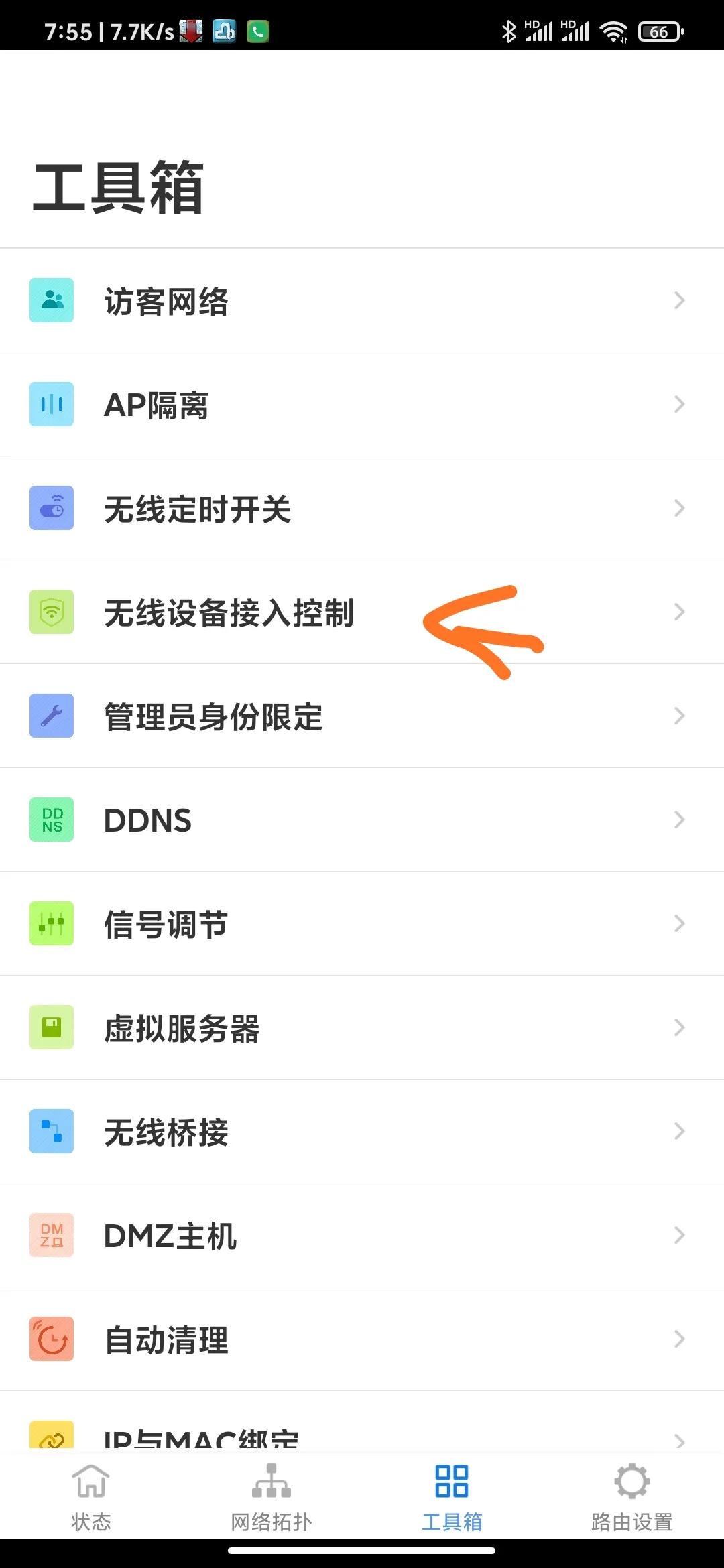Tap the AP隔离 isolation icon
The height and width of the screenshot is (1568, 724).
(x=52, y=404)
